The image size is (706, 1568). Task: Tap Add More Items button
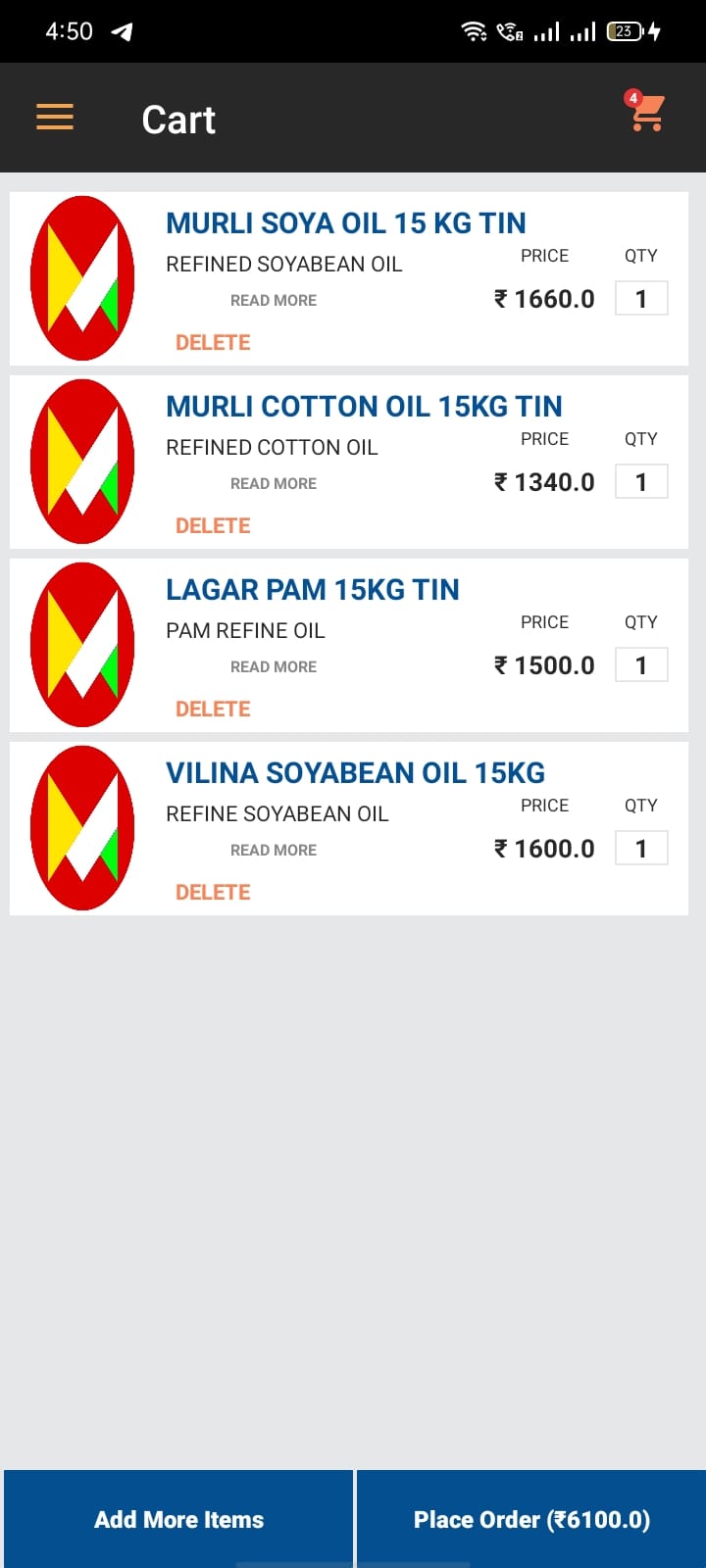click(x=178, y=1519)
